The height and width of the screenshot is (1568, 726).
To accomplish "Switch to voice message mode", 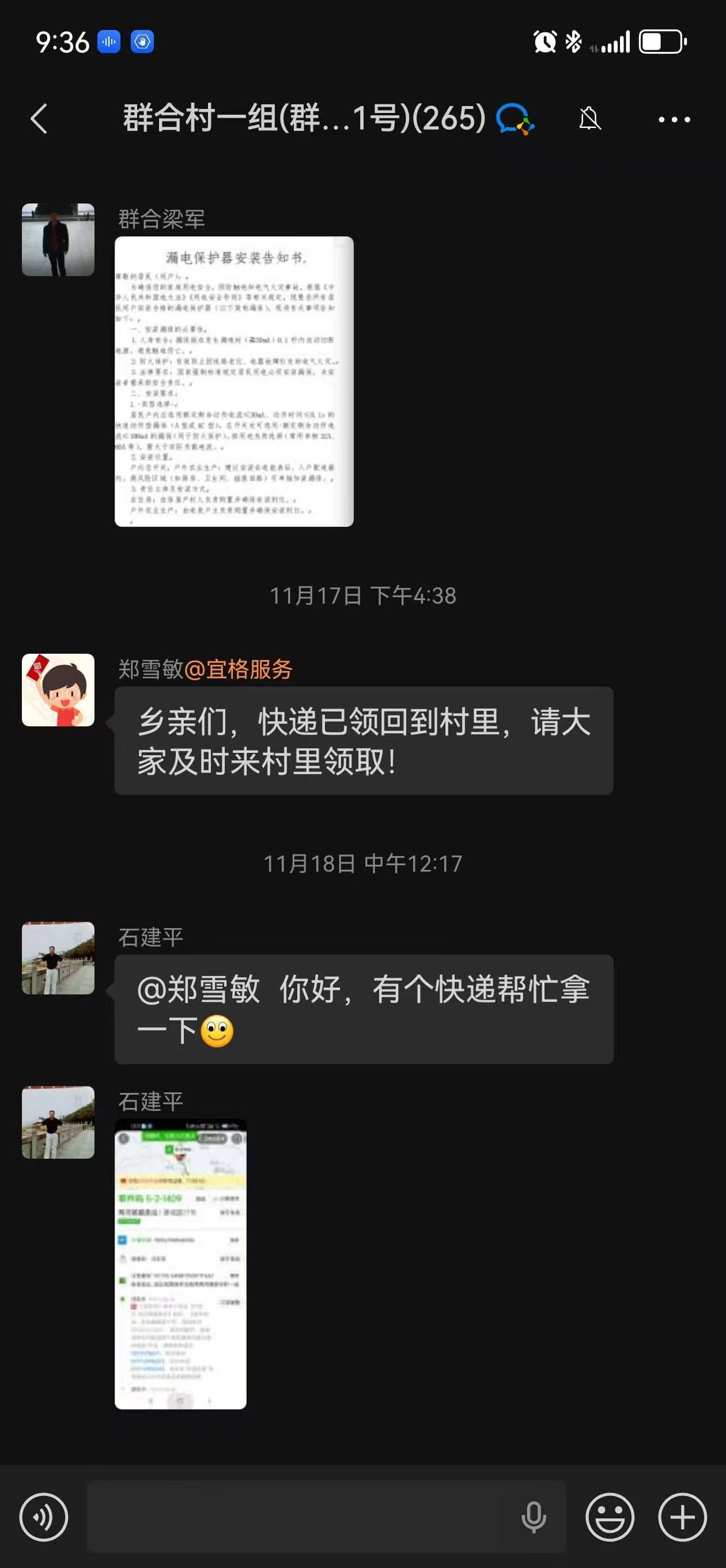I will [45, 1516].
